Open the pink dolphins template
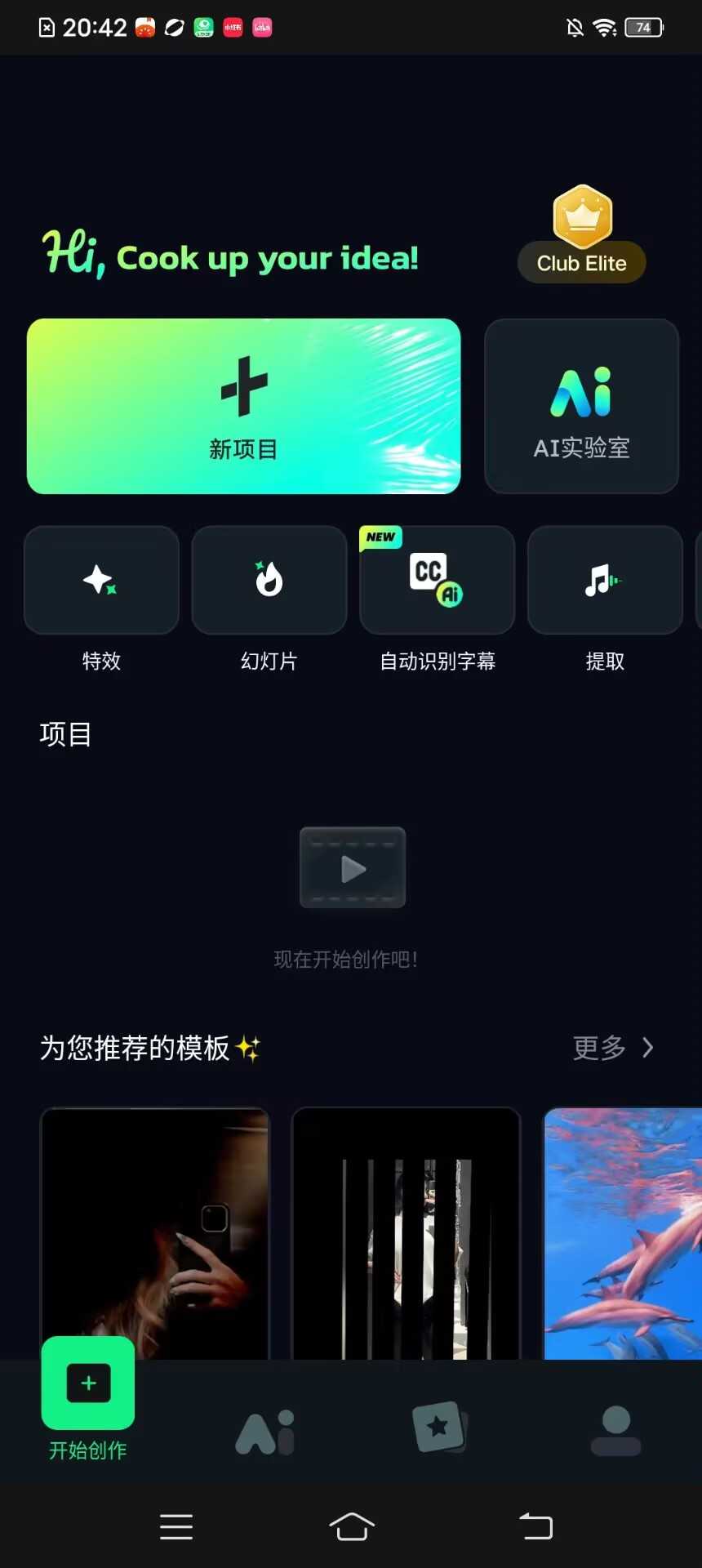 click(622, 1232)
